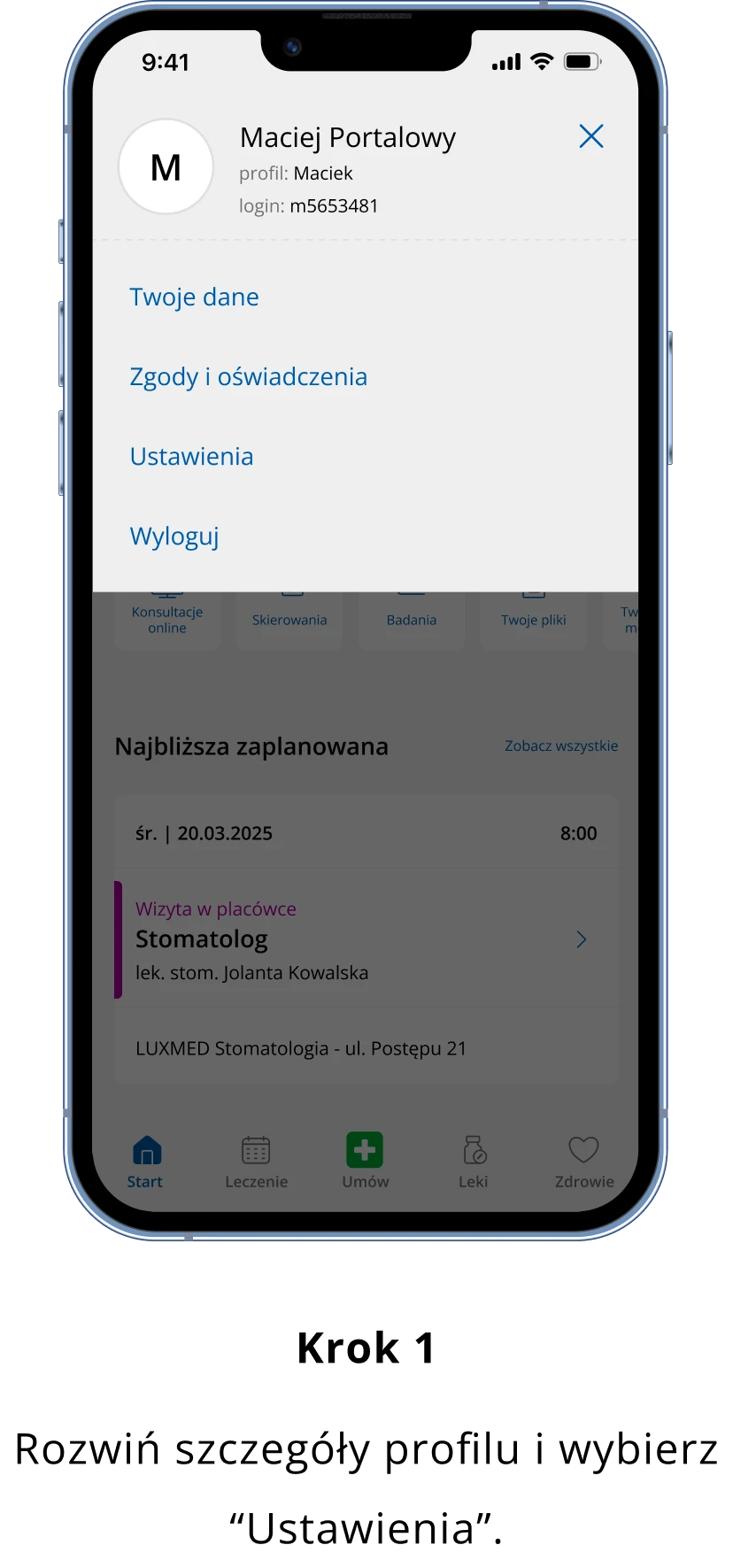This screenshot has width=733, height=1568.
Task: Close the profile menu
Action: [590, 136]
